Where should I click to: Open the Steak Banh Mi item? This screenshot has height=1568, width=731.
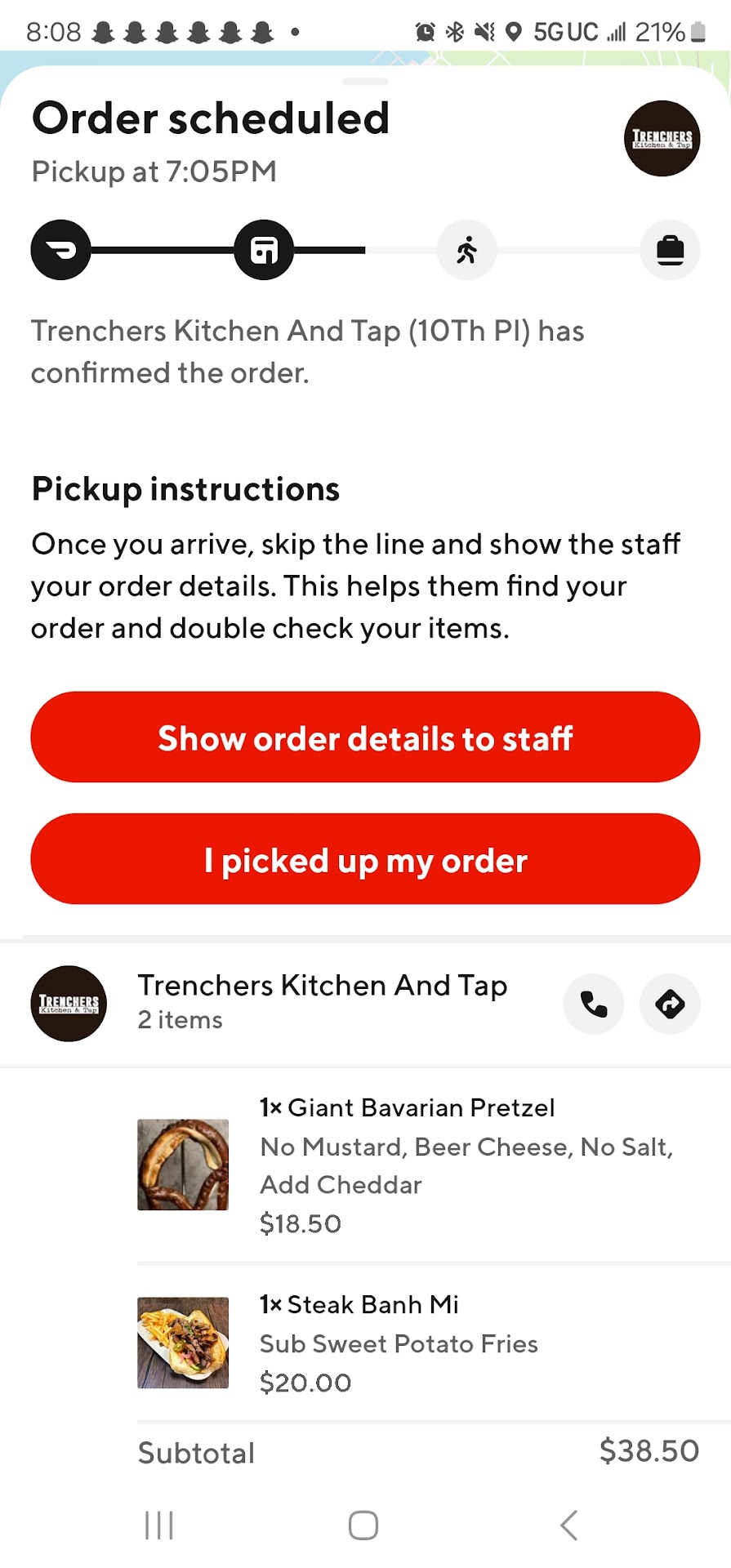coord(372,1305)
